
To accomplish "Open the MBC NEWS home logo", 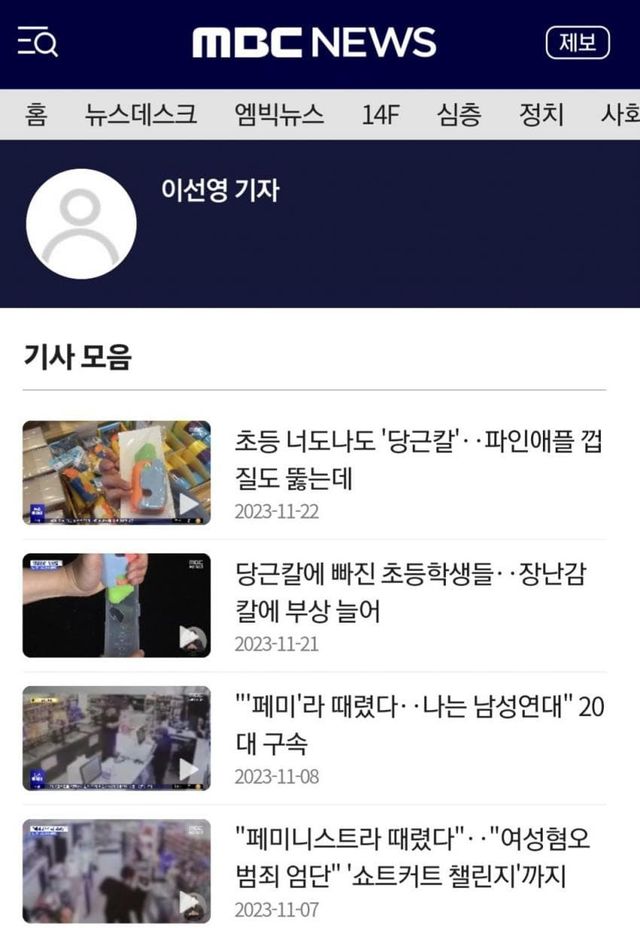I will [x=314, y=43].
